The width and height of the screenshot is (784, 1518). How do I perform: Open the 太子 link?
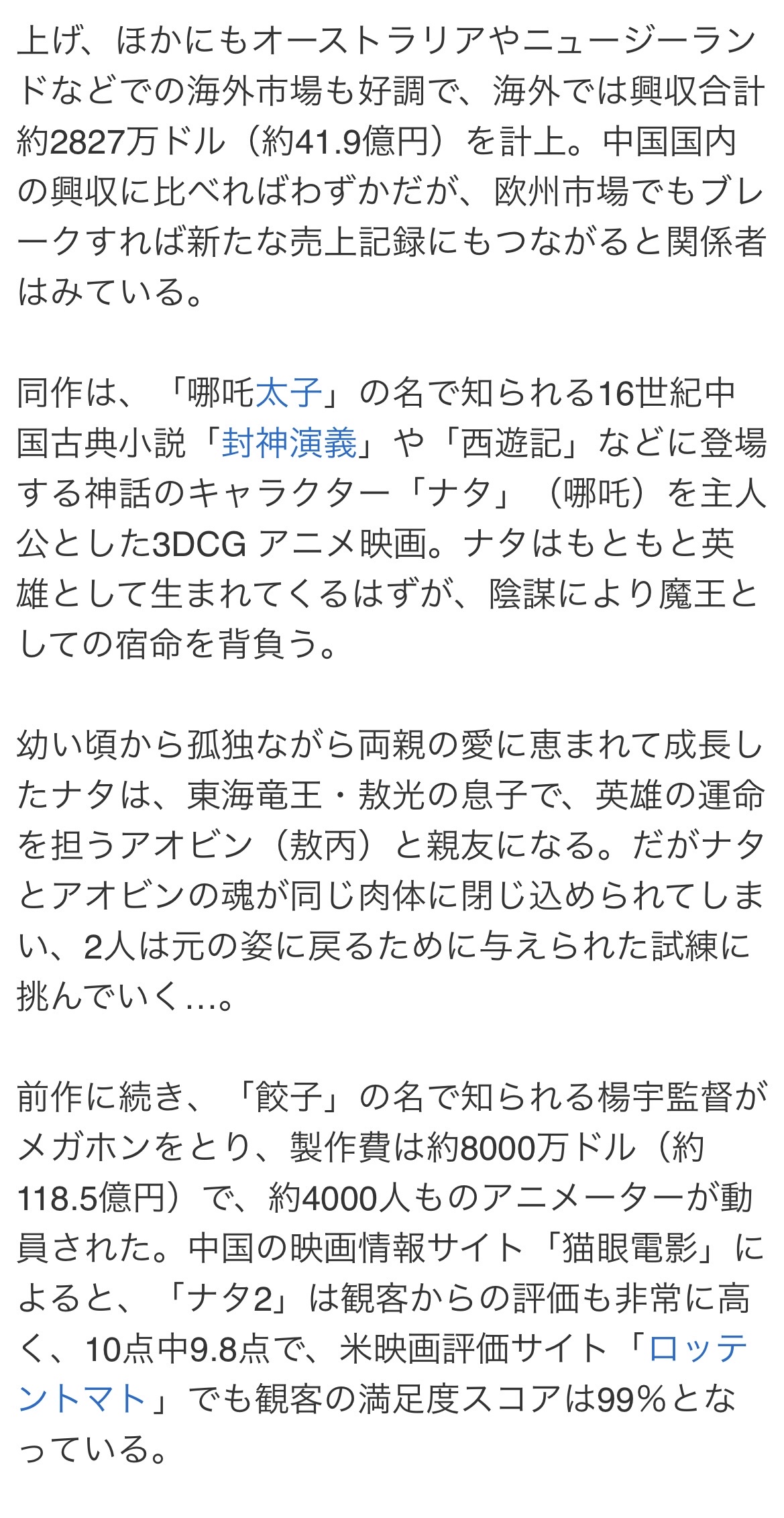tap(289, 393)
